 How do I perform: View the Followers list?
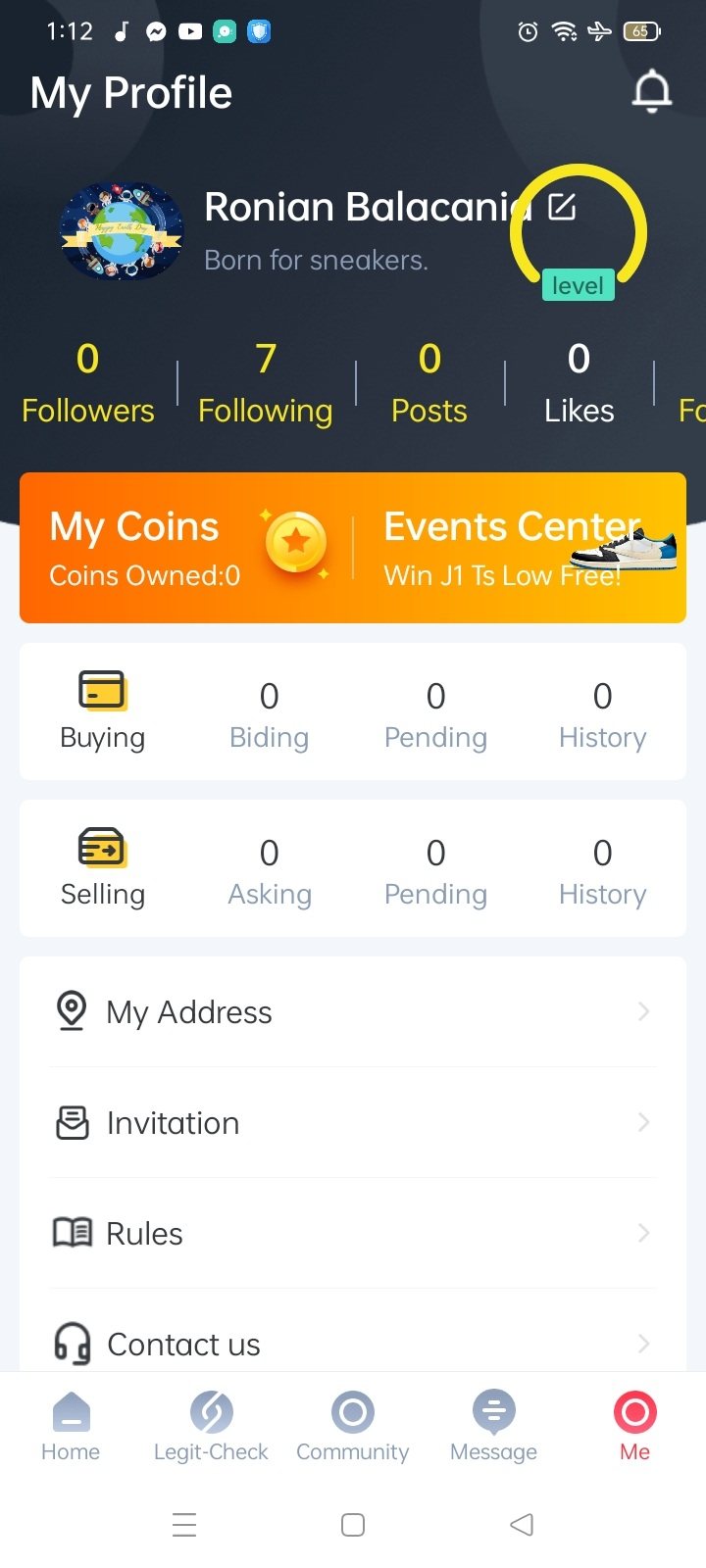point(88,382)
